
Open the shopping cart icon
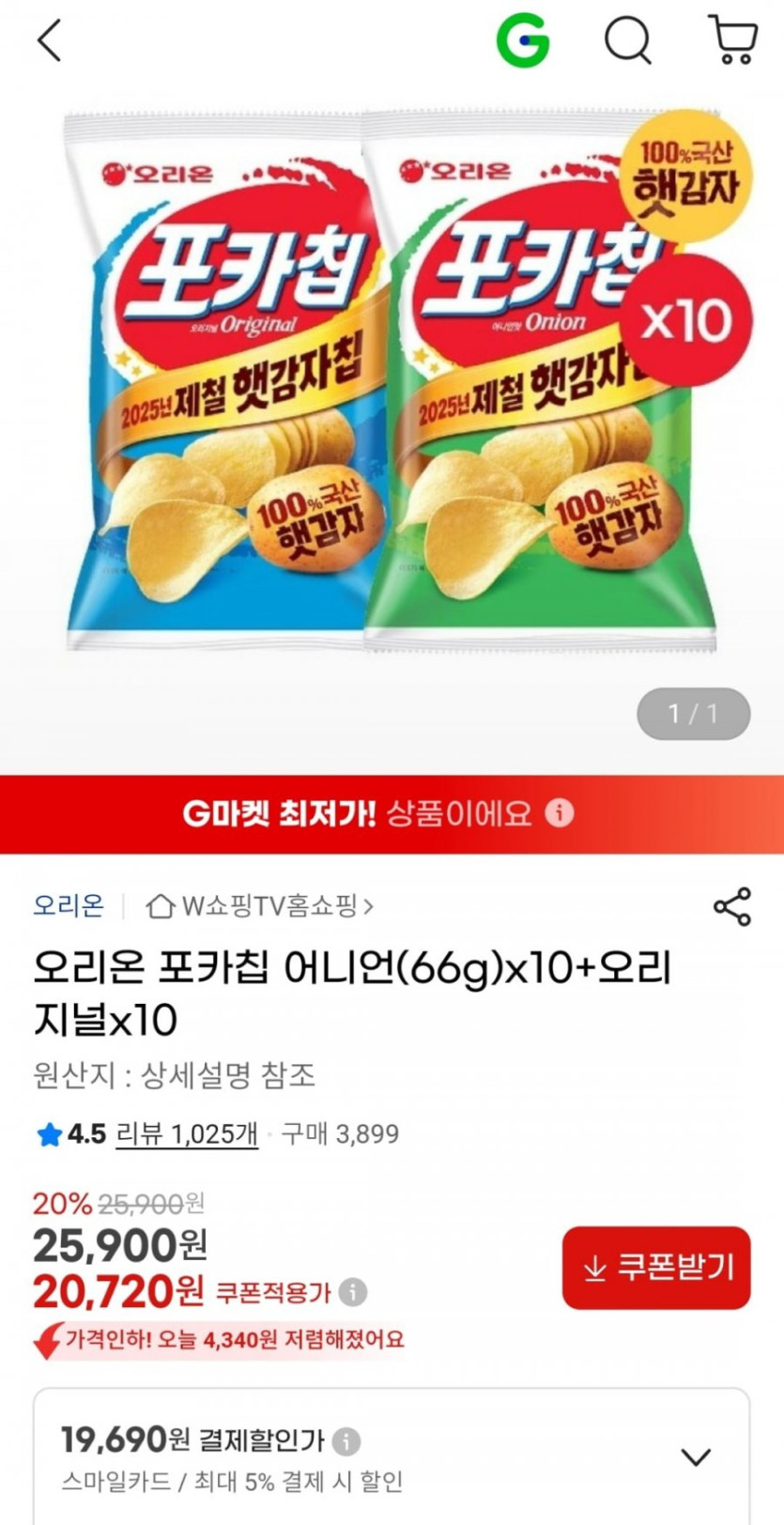(733, 40)
